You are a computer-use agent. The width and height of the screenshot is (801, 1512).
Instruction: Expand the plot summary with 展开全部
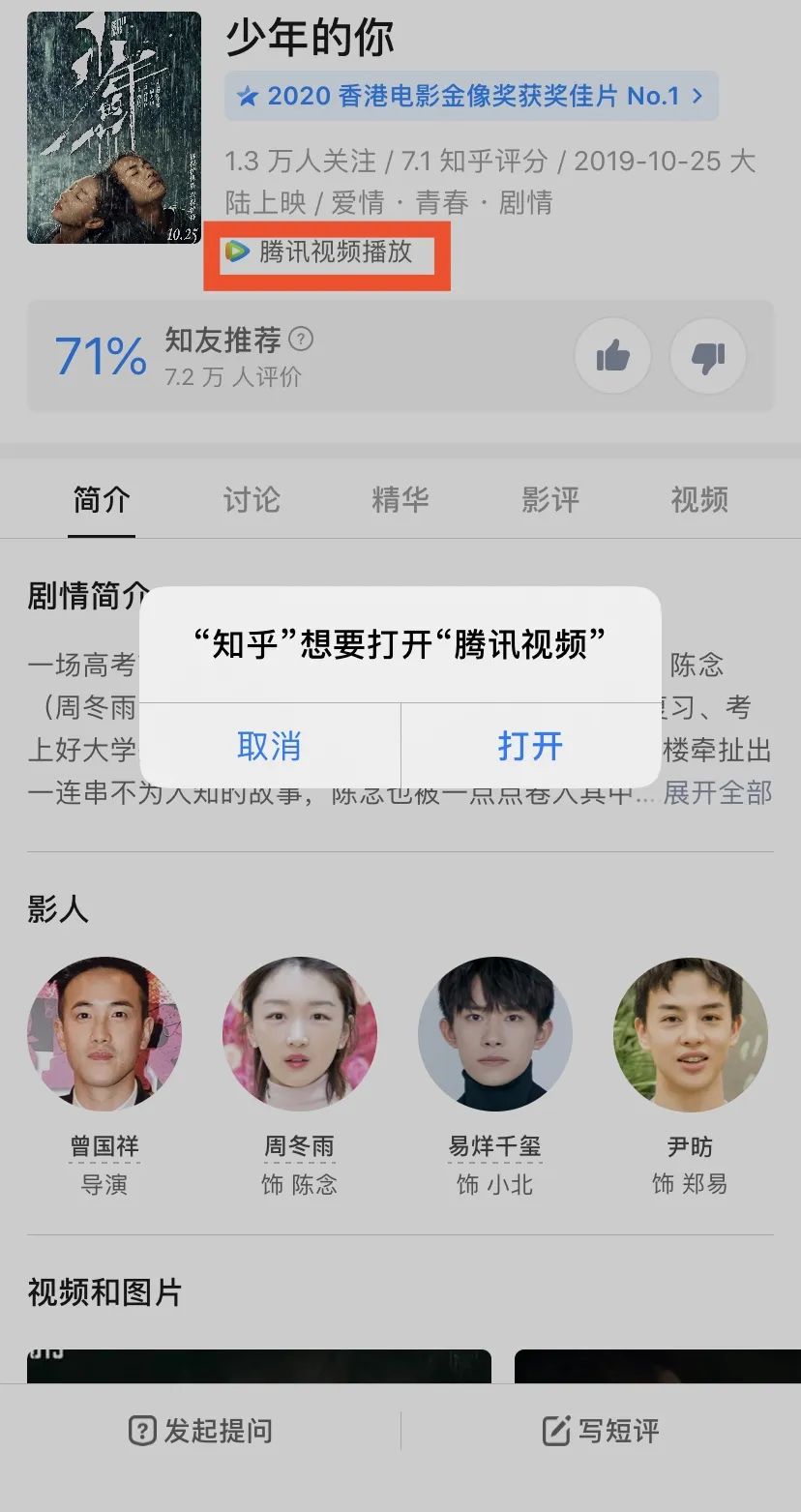[717, 792]
